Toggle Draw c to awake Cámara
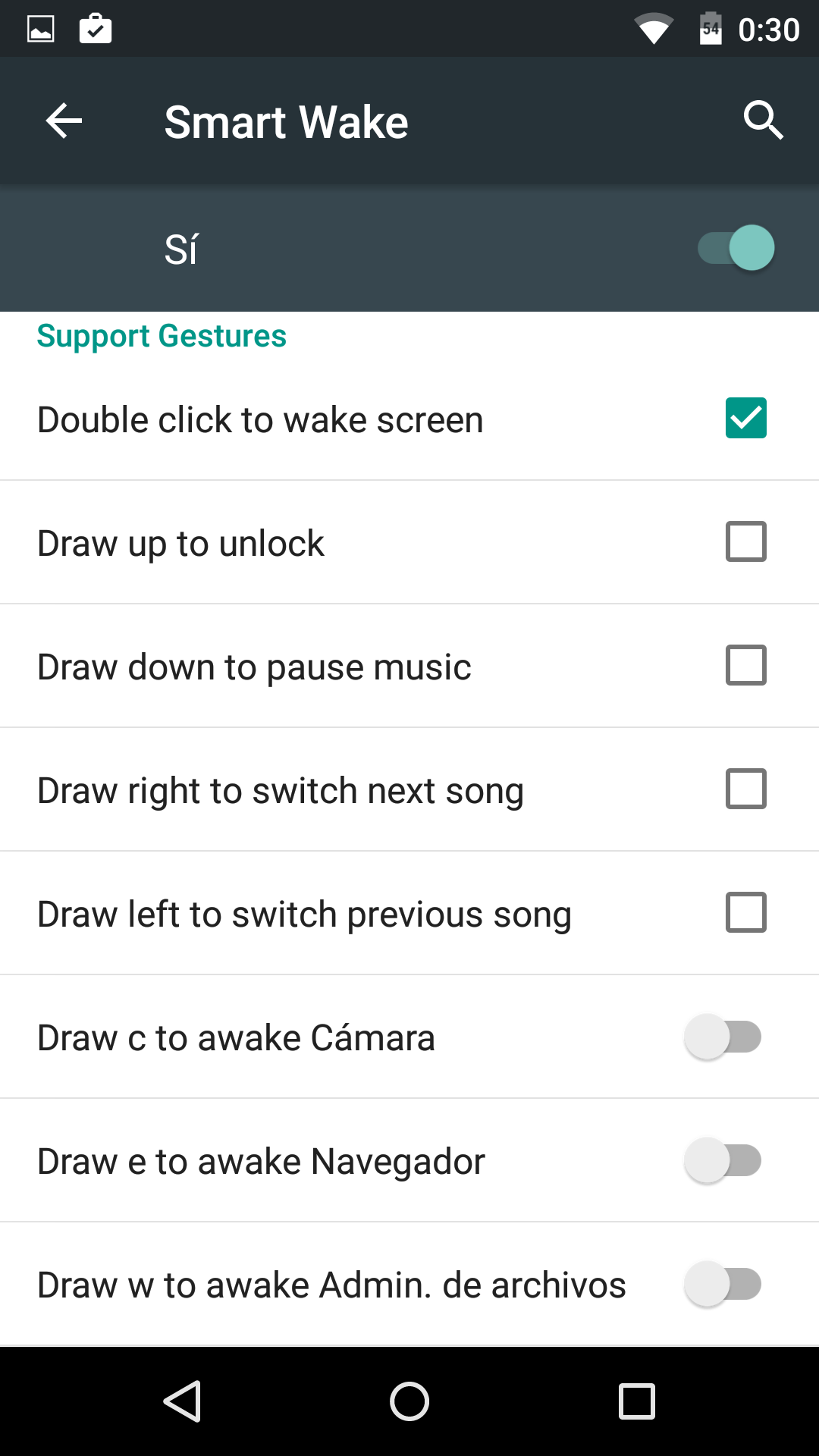 coord(723,1037)
